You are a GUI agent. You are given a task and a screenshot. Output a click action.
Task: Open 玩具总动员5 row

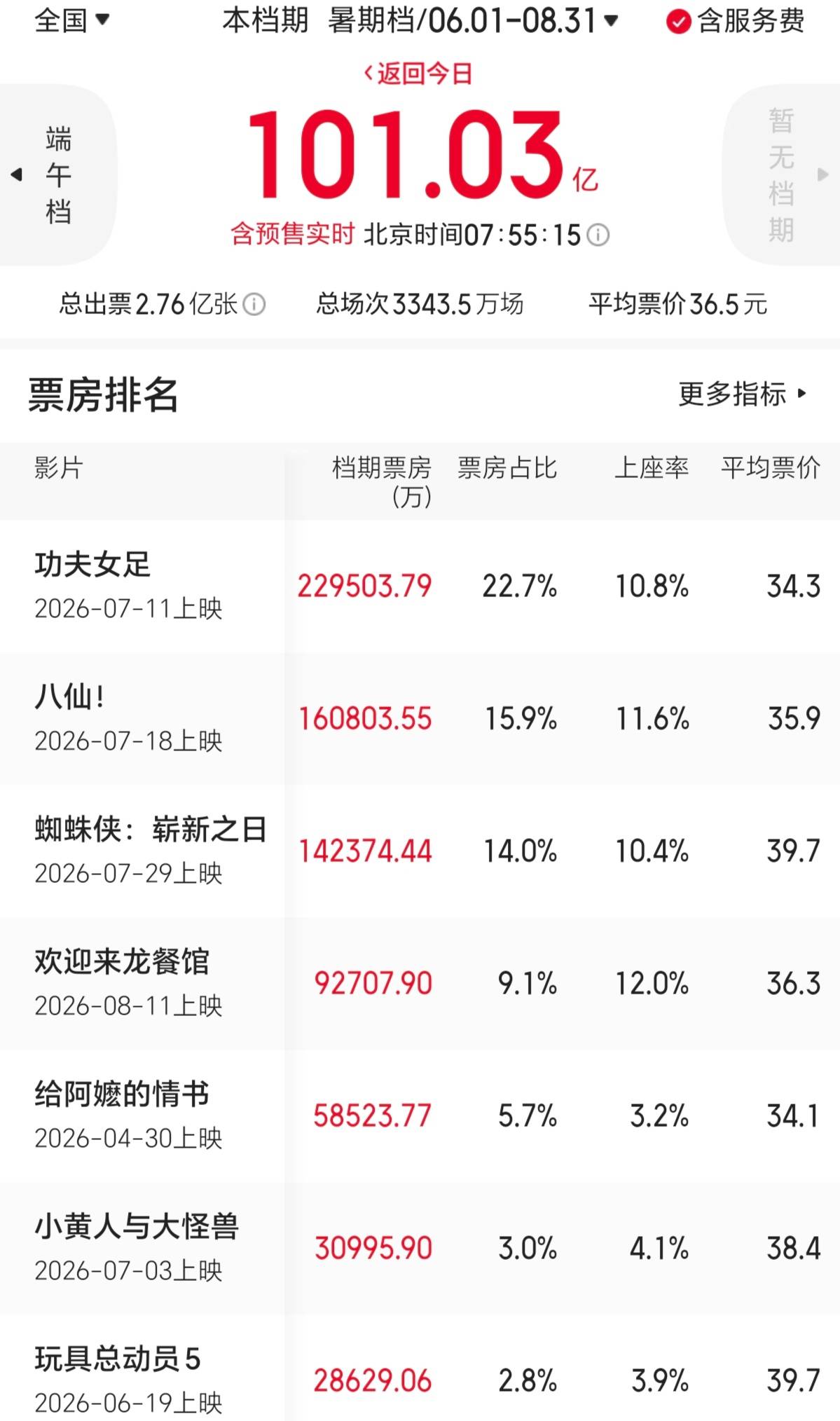coord(420,1368)
